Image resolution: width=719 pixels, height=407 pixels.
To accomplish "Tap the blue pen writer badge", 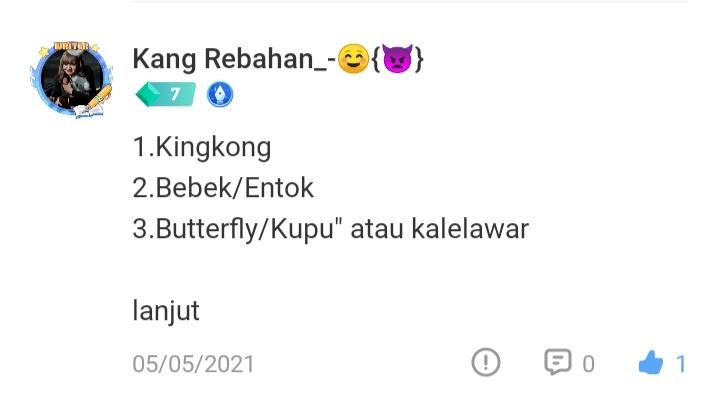I will pyautogui.click(x=220, y=95).
